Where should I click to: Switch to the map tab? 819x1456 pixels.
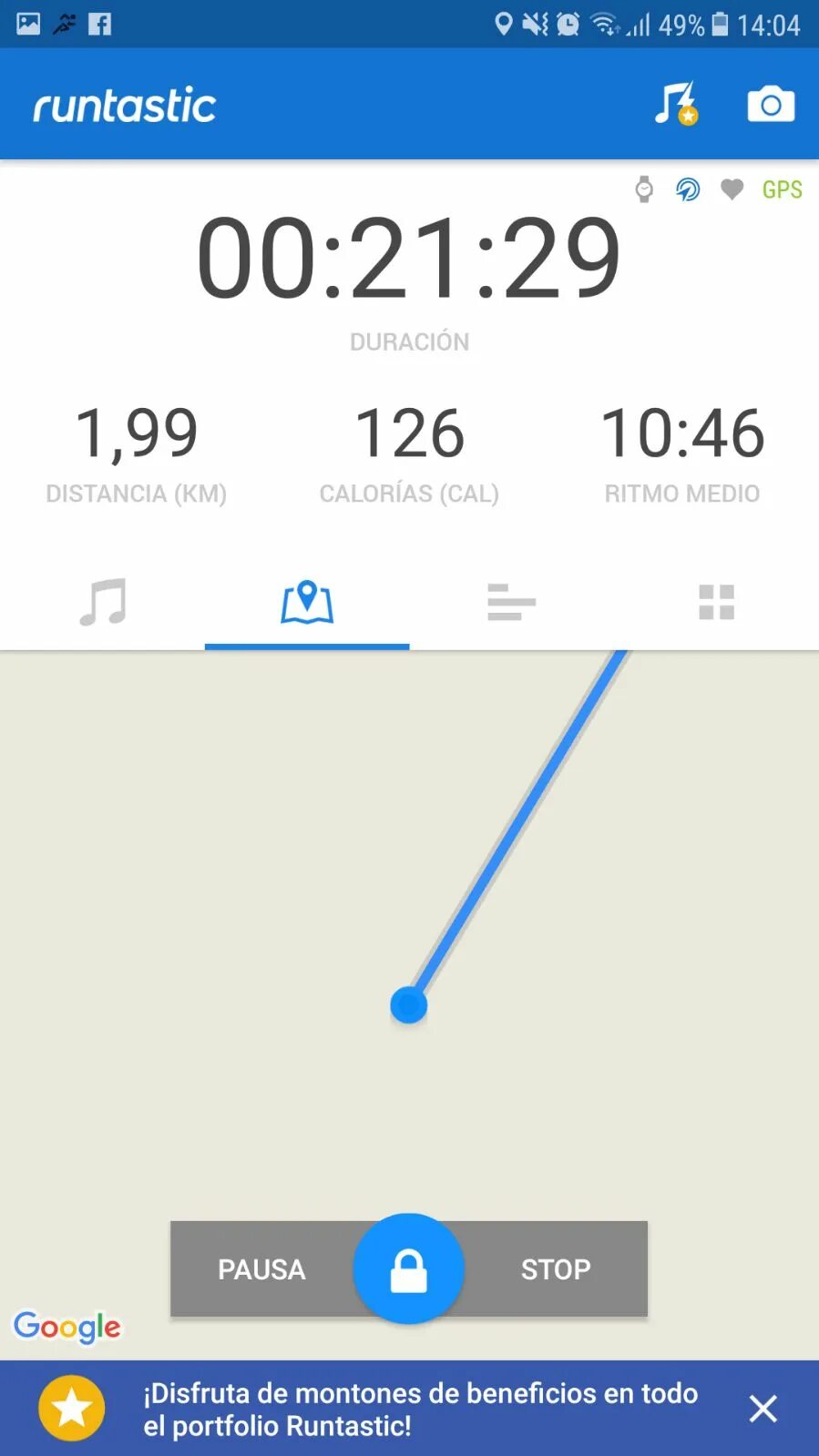tap(307, 602)
